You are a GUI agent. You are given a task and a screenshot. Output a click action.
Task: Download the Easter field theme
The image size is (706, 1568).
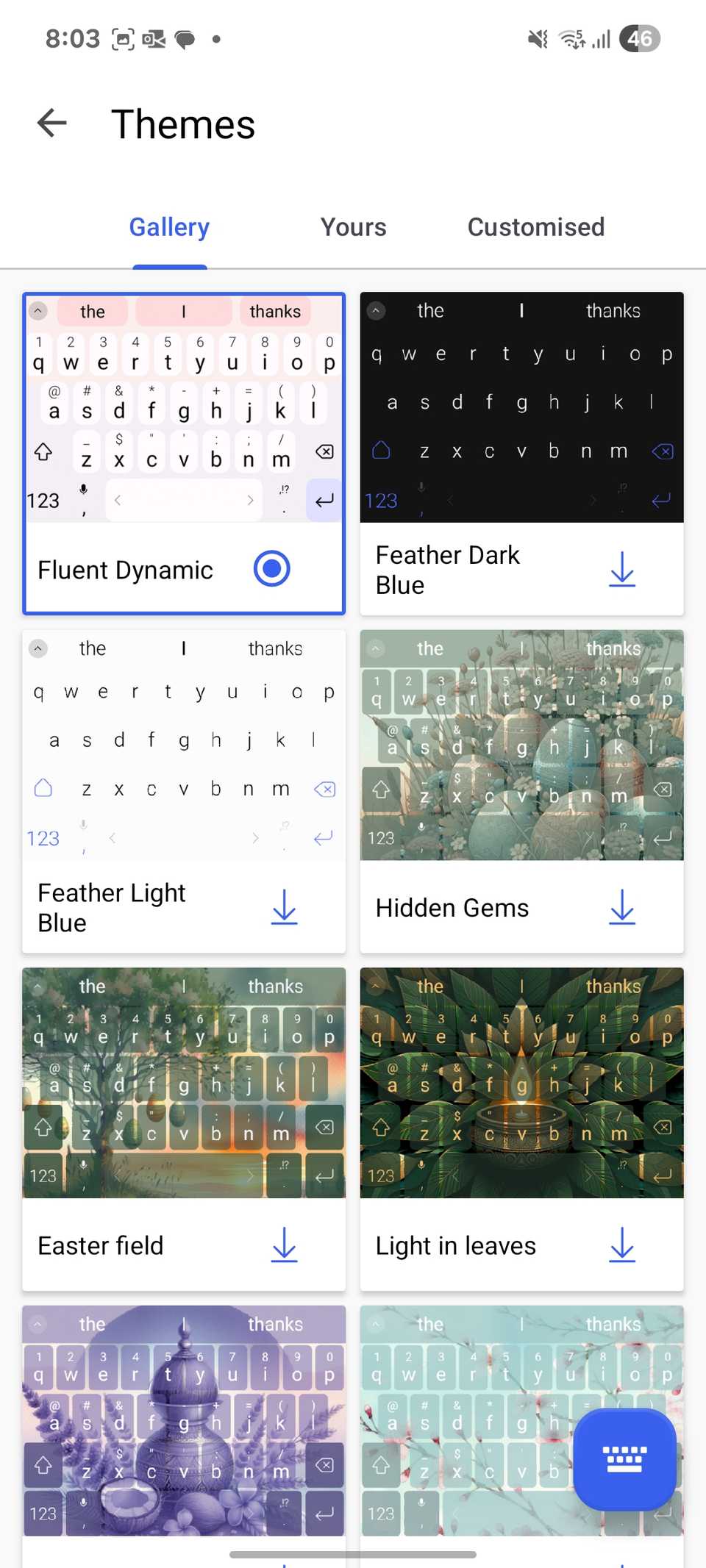click(284, 1245)
